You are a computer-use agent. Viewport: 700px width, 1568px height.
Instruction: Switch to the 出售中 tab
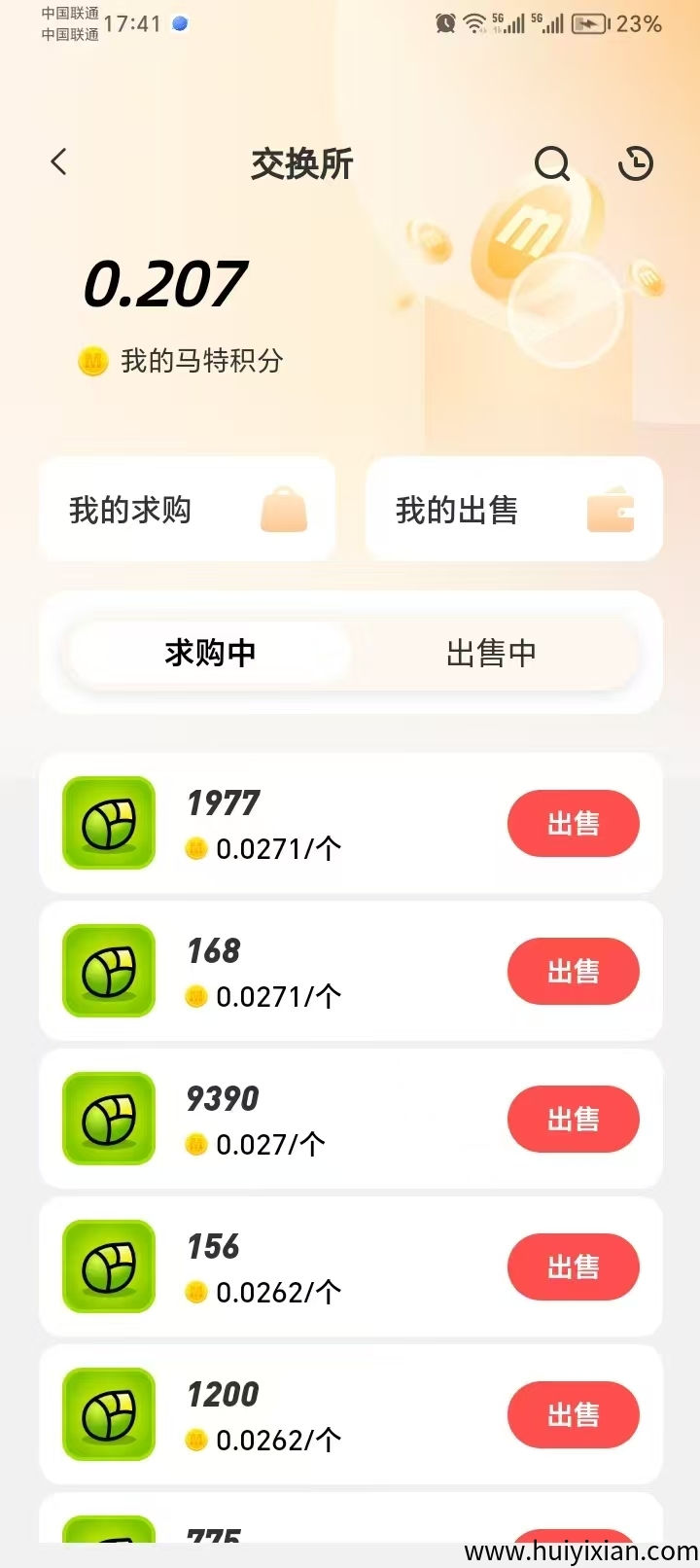(x=491, y=653)
